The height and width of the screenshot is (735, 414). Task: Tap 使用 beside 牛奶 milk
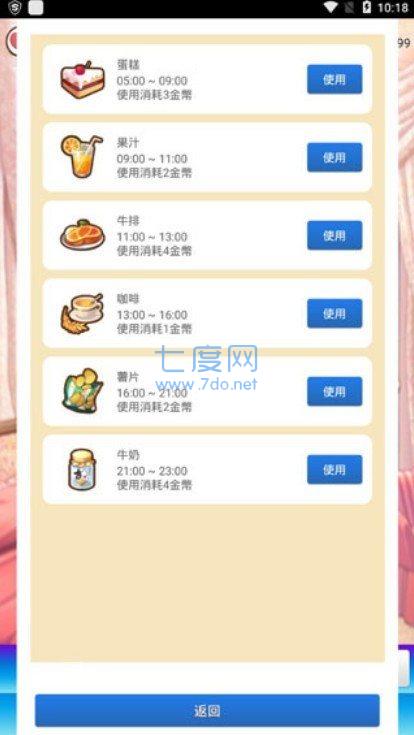pyautogui.click(x=334, y=469)
